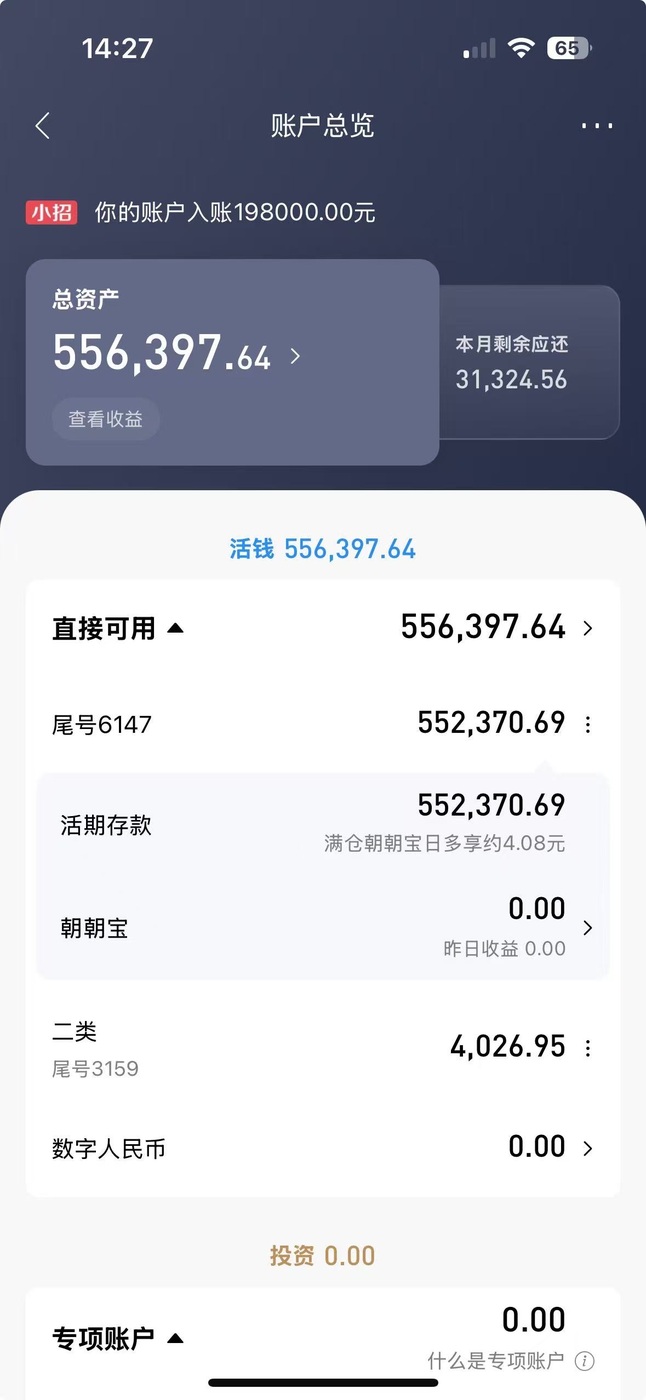Open the 直接可用 556,397.64 detail chevron
The width and height of the screenshot is (646, 1400).
(588, 628)
